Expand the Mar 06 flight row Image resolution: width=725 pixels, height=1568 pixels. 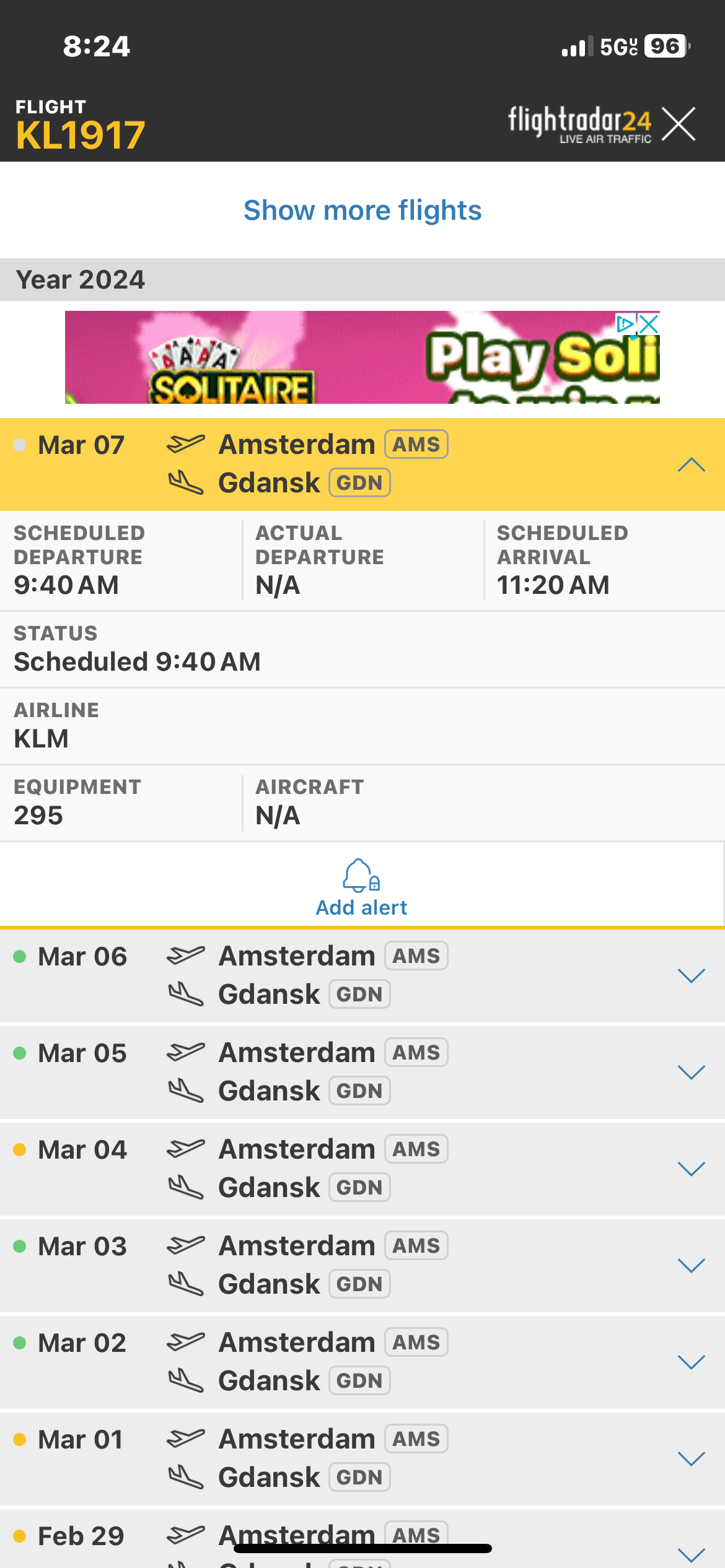click(362, 975)
